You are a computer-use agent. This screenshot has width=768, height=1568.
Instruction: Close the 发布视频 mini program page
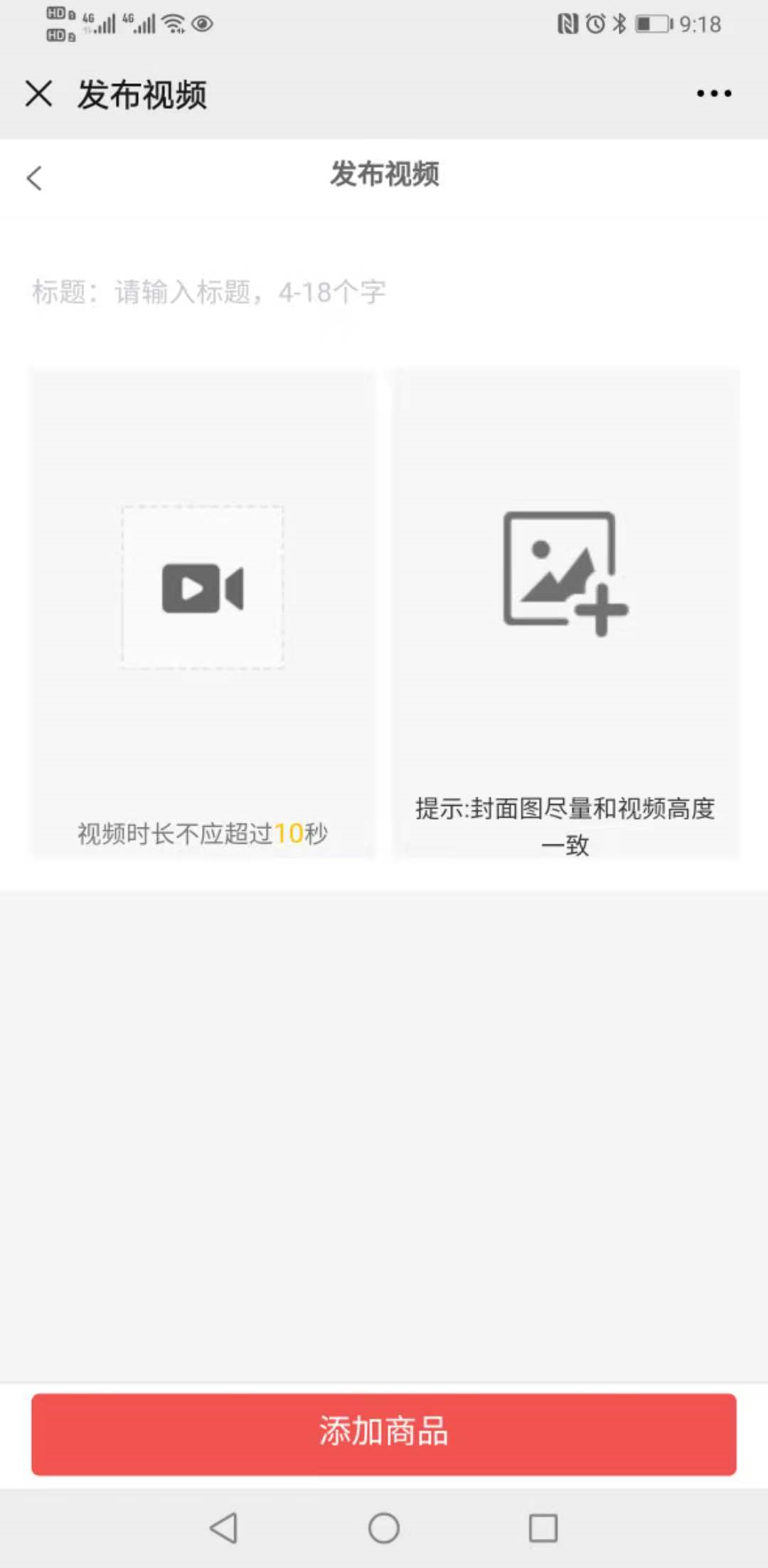coord(38,94)
